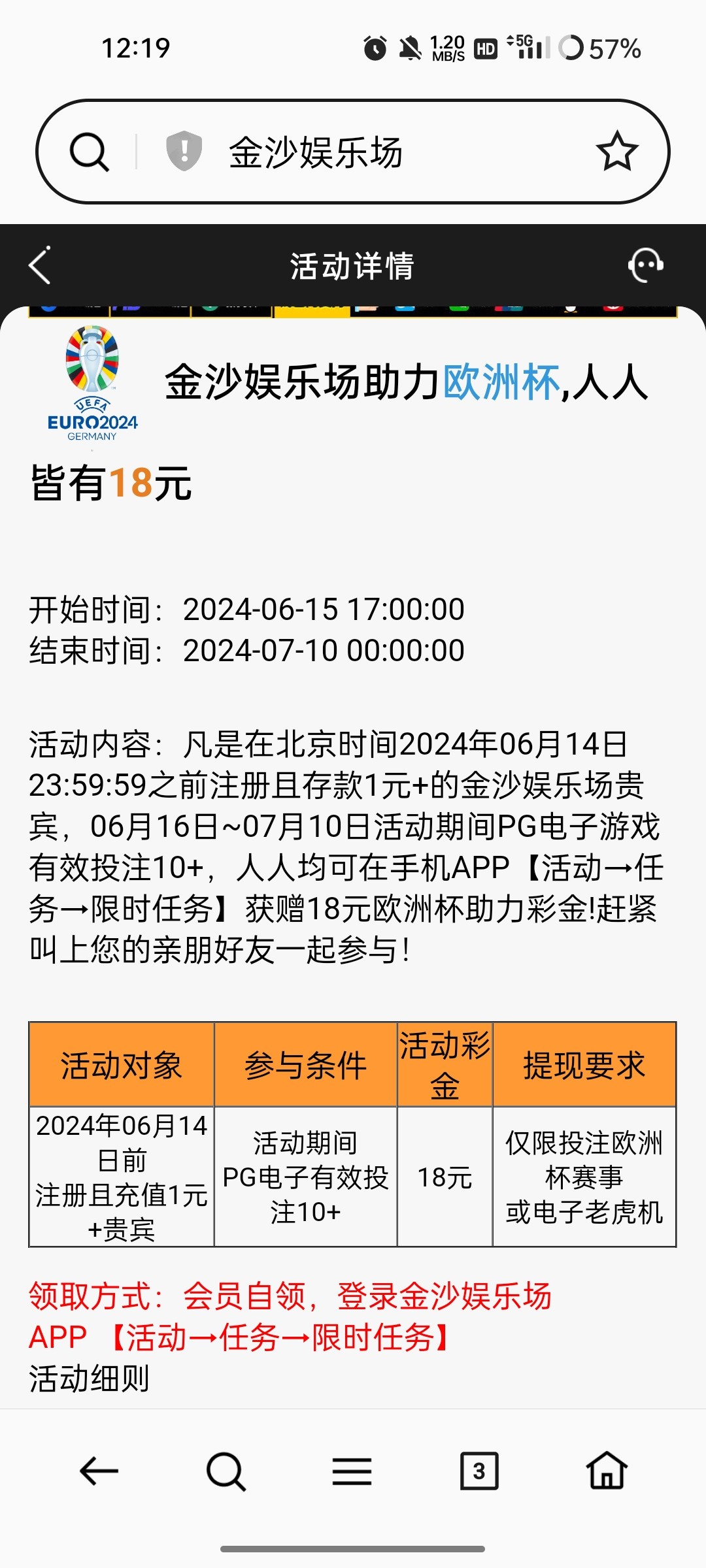
Task: Go to the browser home page
Action: pyautogui.click(x=607, y=1471)
